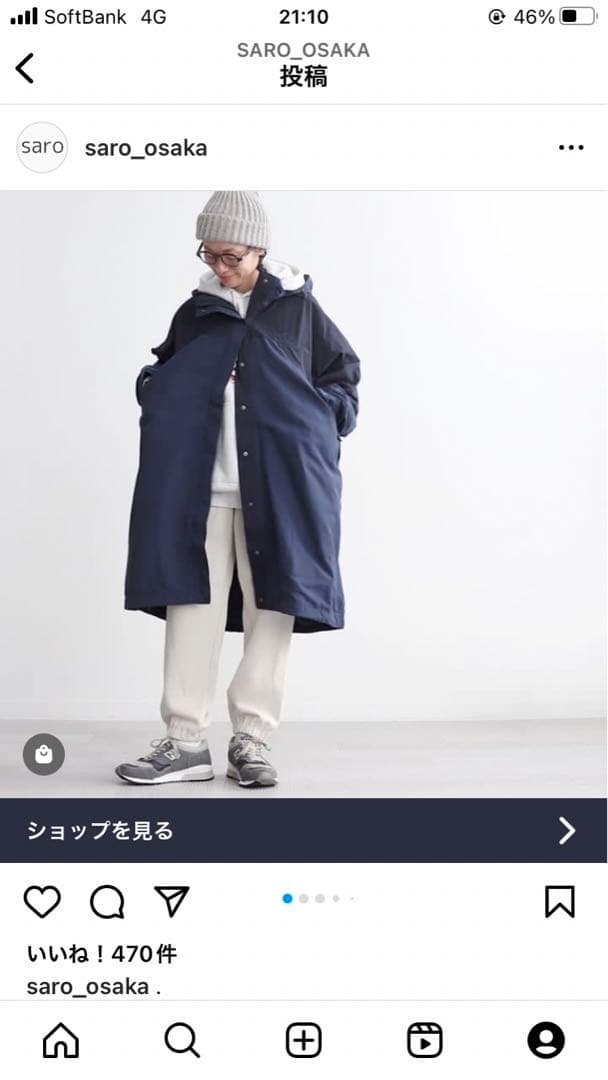View the いいね！470件 likes list
The height and width of the screenshot is (1080, 608).
point(101,954)
